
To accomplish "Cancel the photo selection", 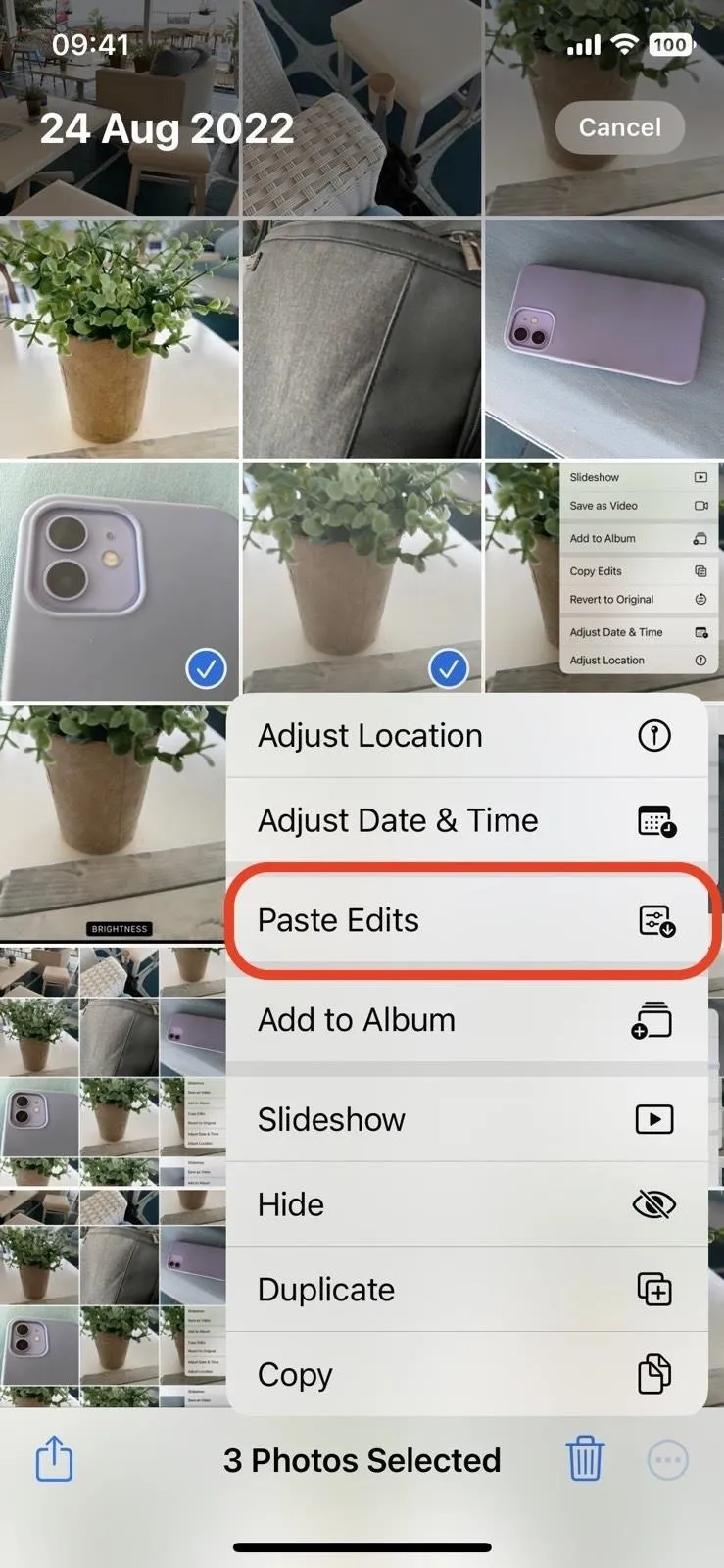I will pos(619,127).
